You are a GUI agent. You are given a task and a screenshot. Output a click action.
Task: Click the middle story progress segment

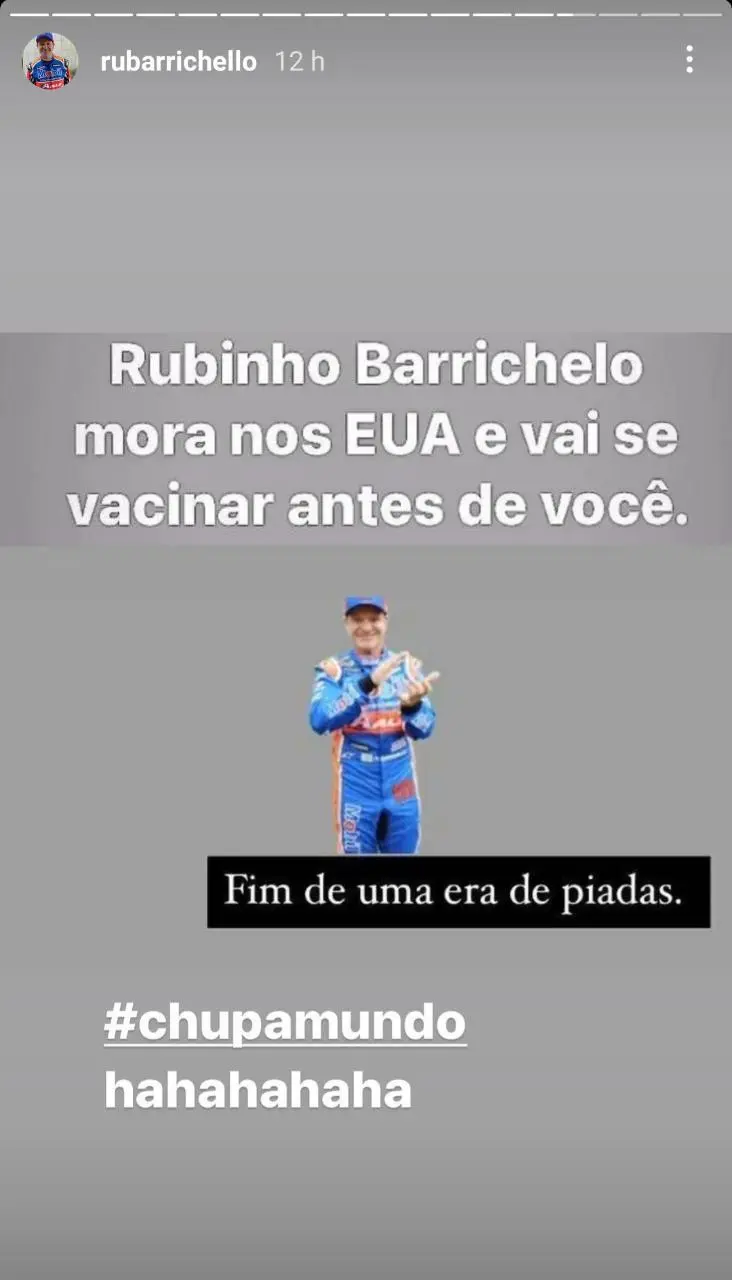[366, 15]
